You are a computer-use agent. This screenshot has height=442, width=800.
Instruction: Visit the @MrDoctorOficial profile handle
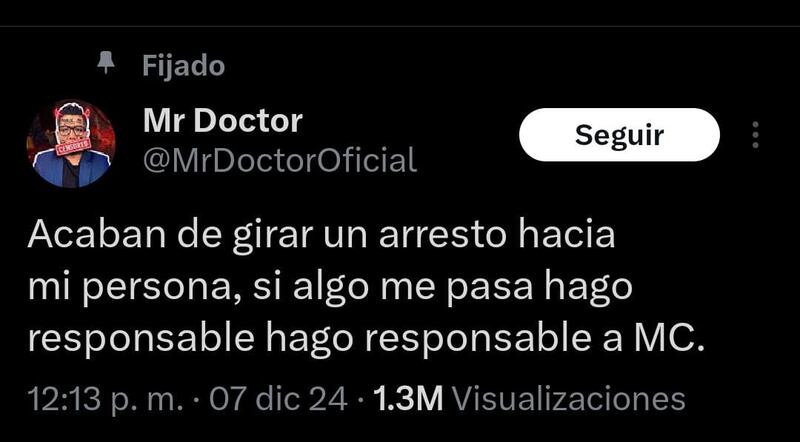click(x=280, y=160)
